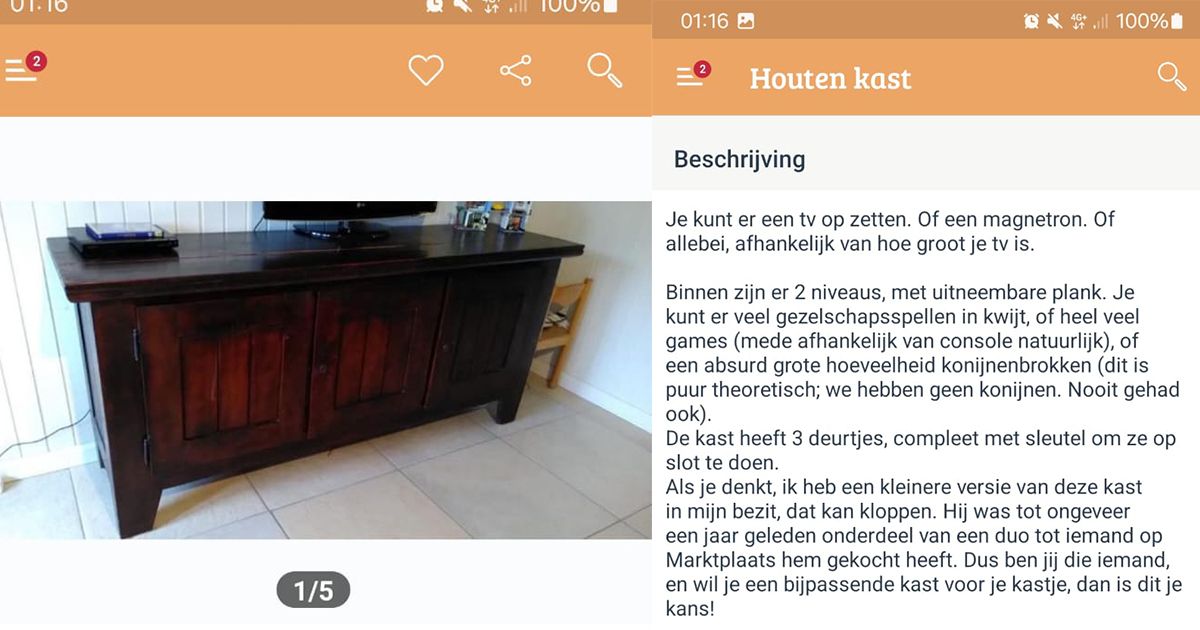Image resolution: width=1200 pixels, height=630 pixels.
Task: Open the menu button beside the Houten kast title
Action: point(691,77)
